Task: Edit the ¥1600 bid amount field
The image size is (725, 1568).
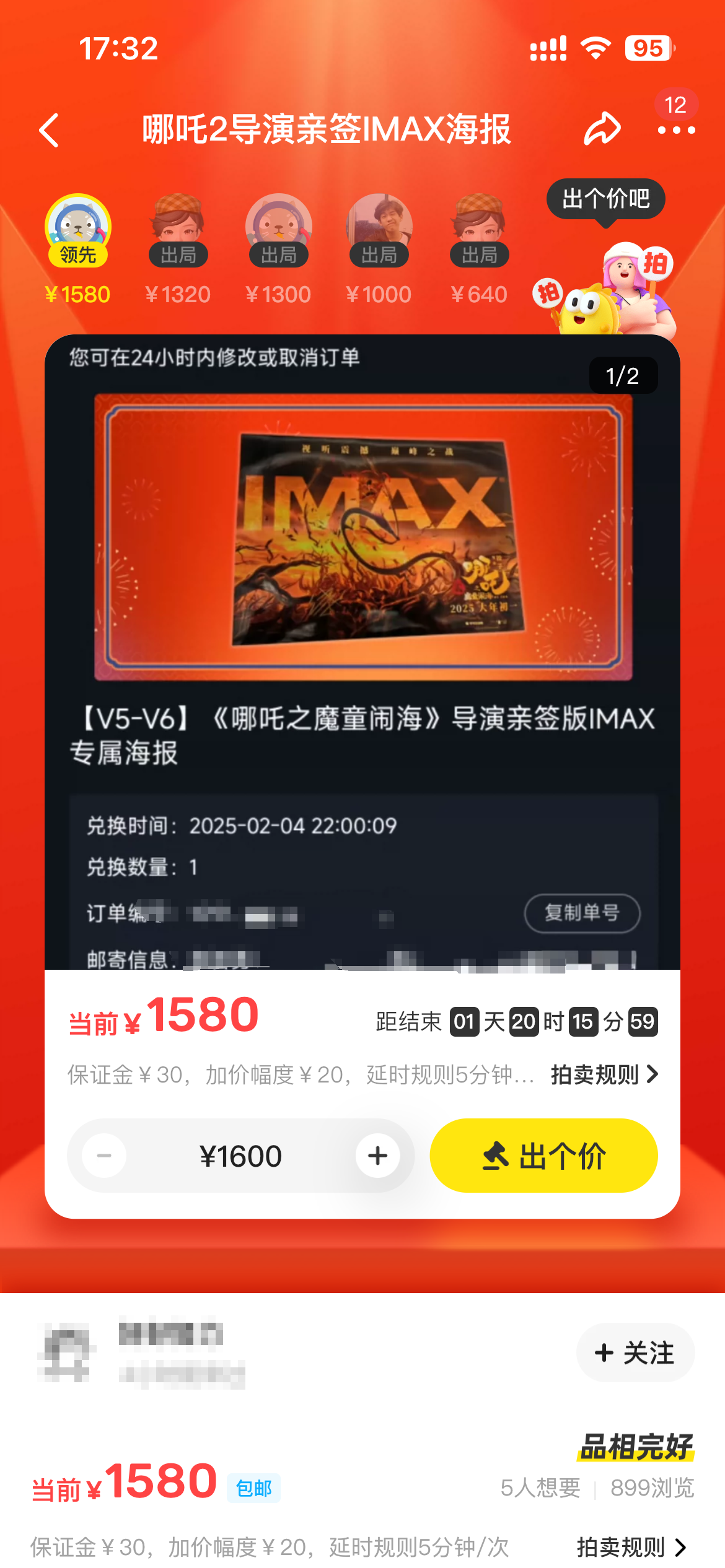Action: 240,1156
